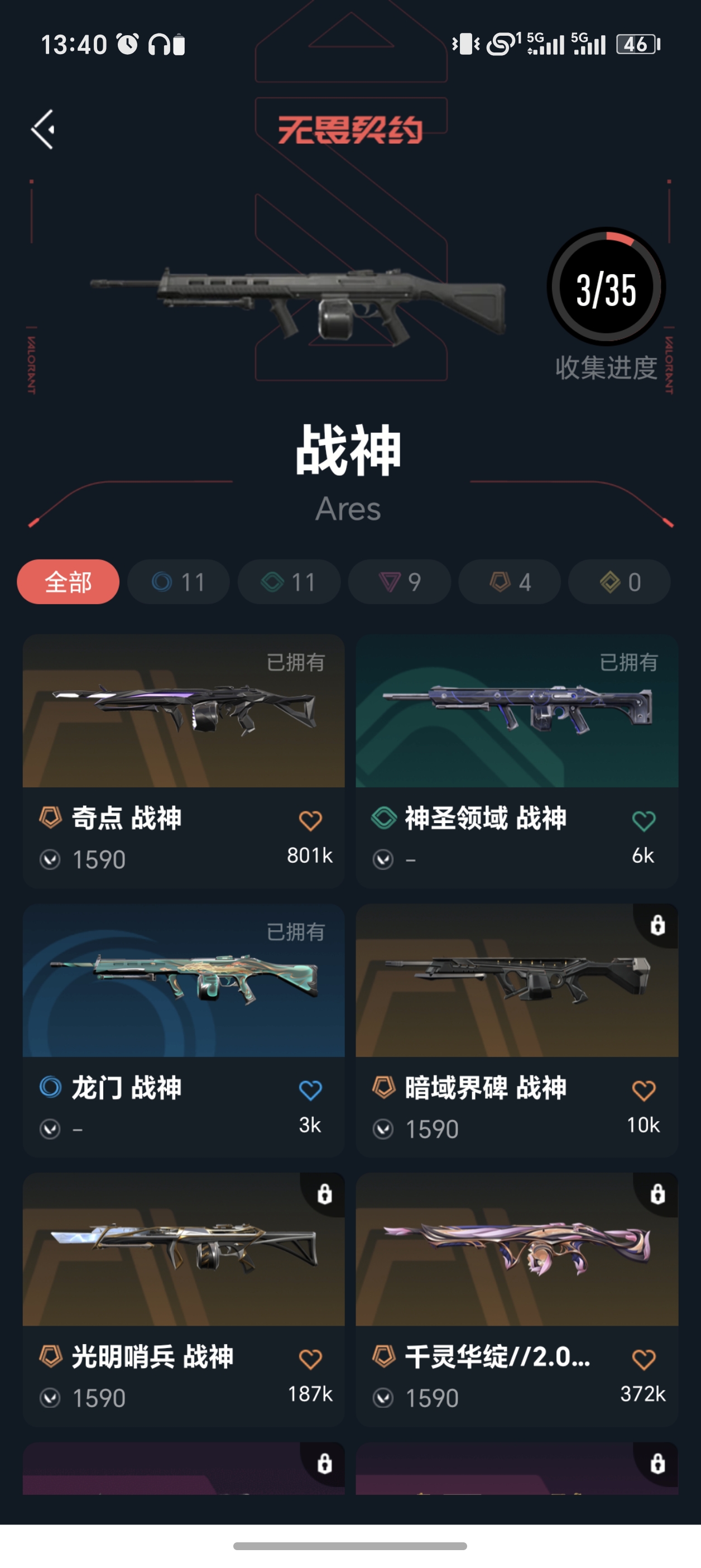
Task: Filter by the pink triangle tier with 9 skins
Action: (399, 582)
